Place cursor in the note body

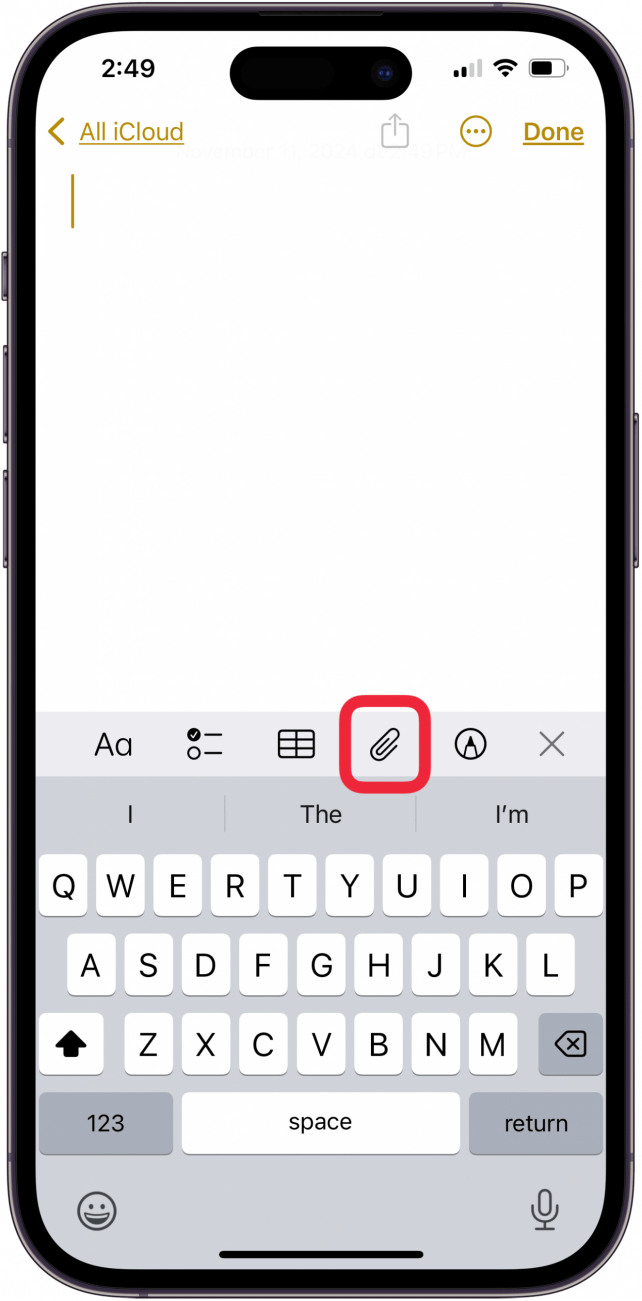(x=320, y=400)
